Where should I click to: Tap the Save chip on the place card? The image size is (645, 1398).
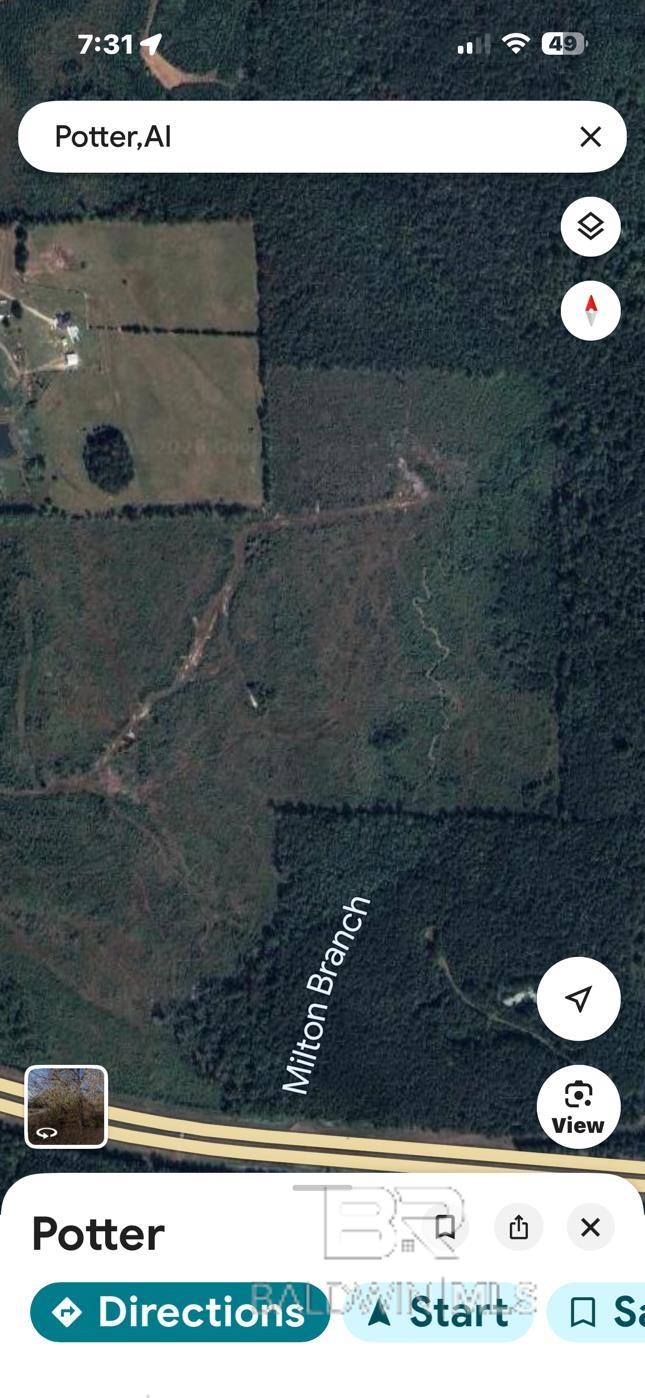coord(597,1312)
